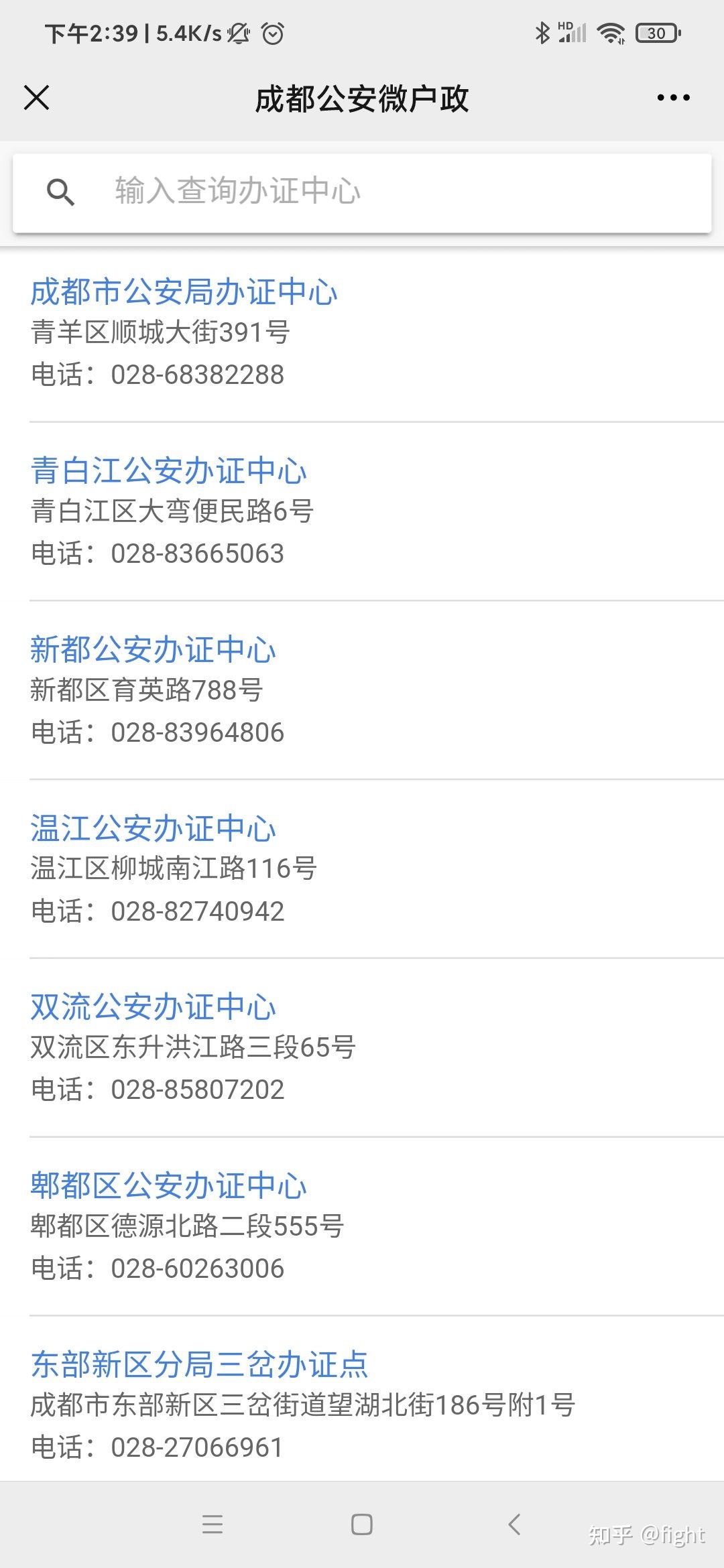Close the 成都公安微户政 page
The image size is (724, 1568).
click(x=37, y=98)
